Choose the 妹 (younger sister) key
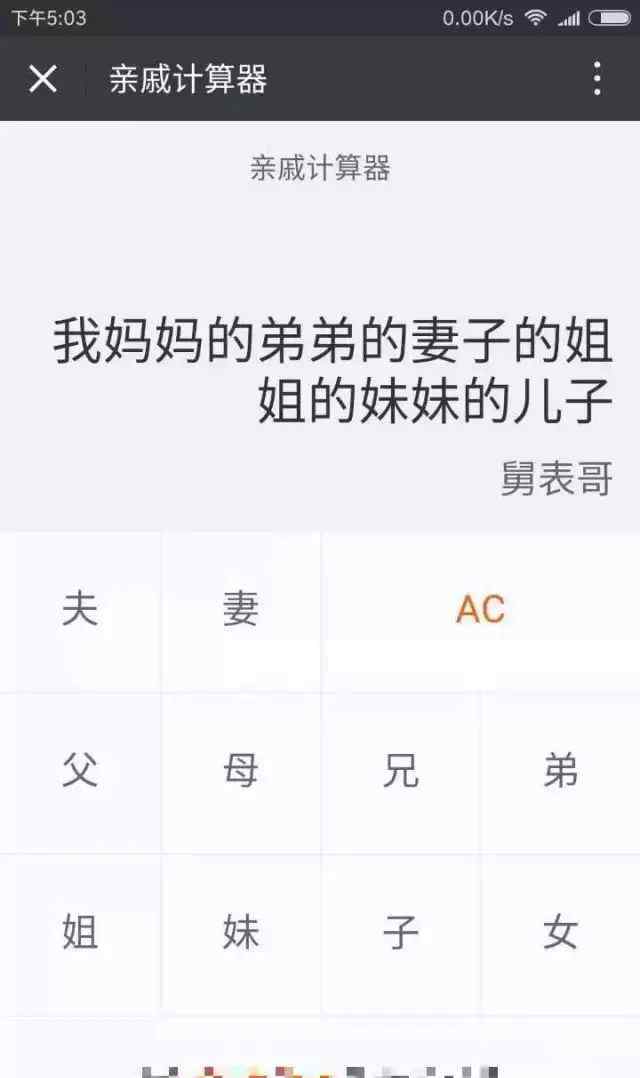Screen dimensions: 640x1078 (241, 934)
